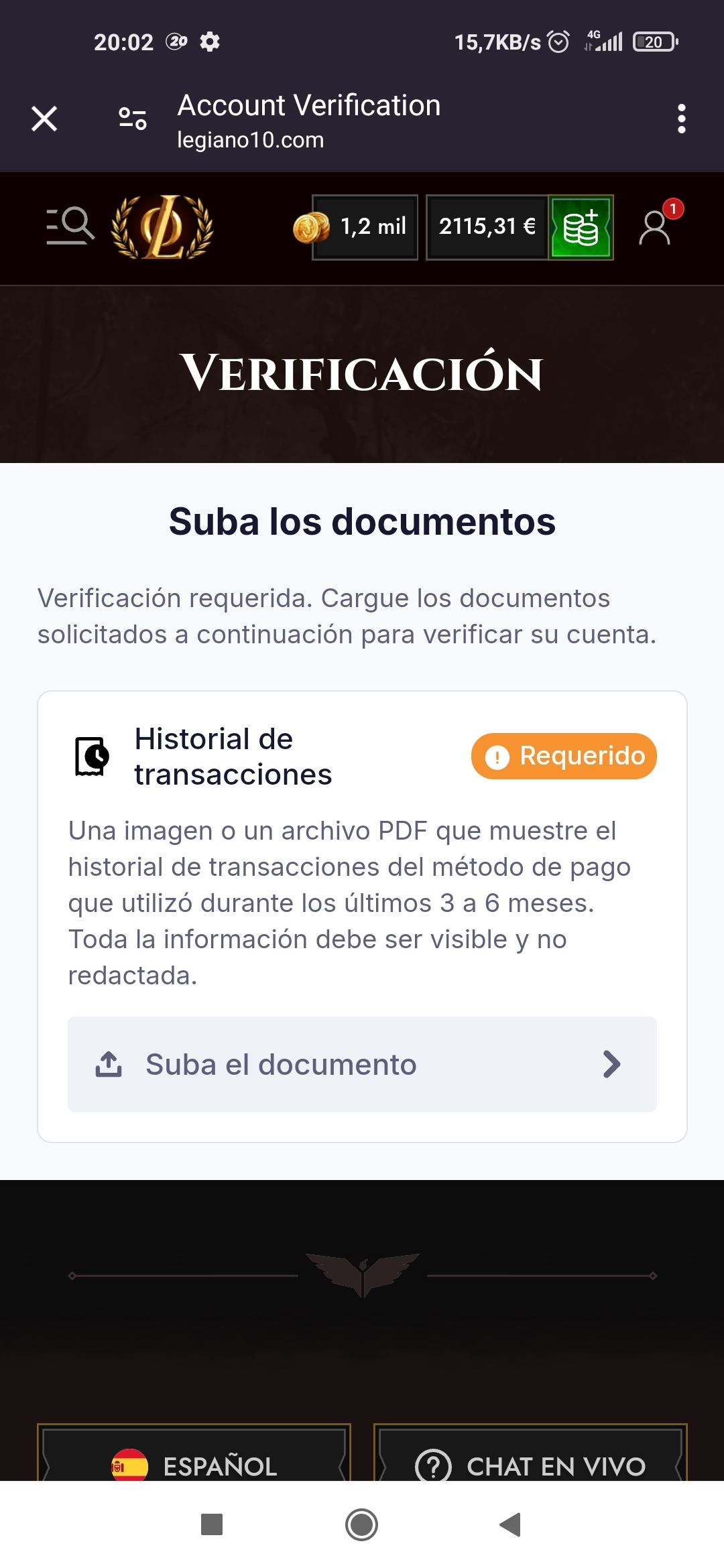Image resolution: width=724 pixels, height=1568 pixels.
Task: Tap the Legiano laurel logo
Action: tap(162, 227)
